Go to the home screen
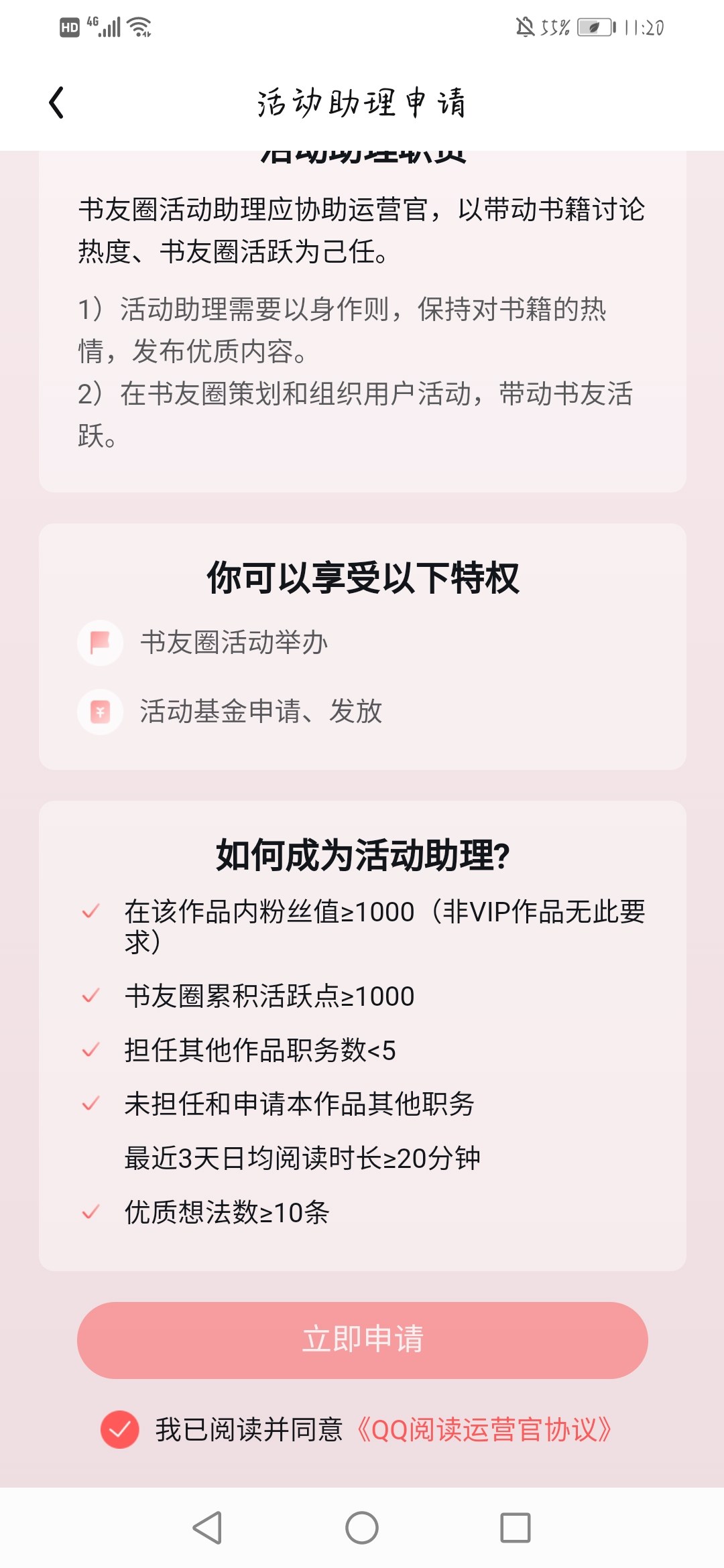Image resolution: width=724 pixels, height=1568 pixels. 362,1528
